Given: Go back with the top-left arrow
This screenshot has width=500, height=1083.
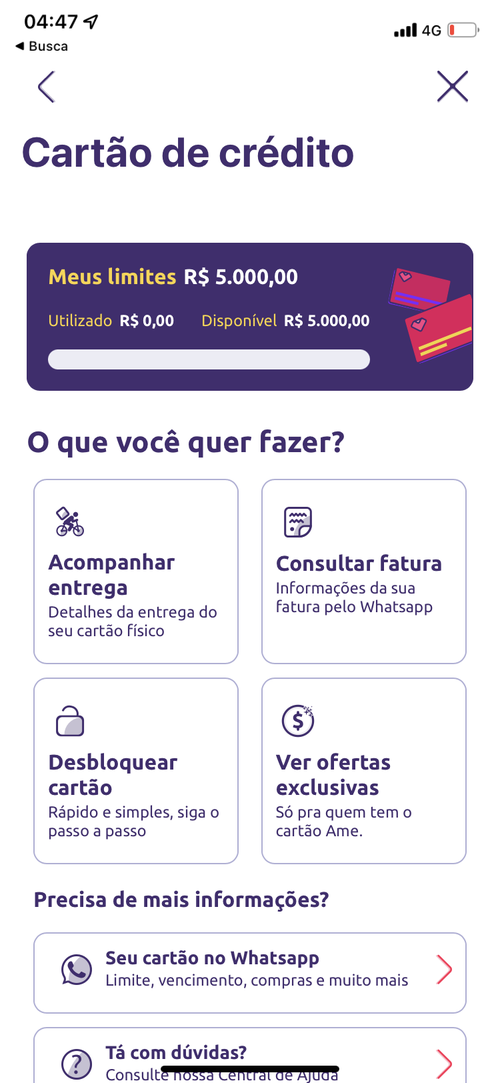Looking at the screenshot, I should [46, 87].
